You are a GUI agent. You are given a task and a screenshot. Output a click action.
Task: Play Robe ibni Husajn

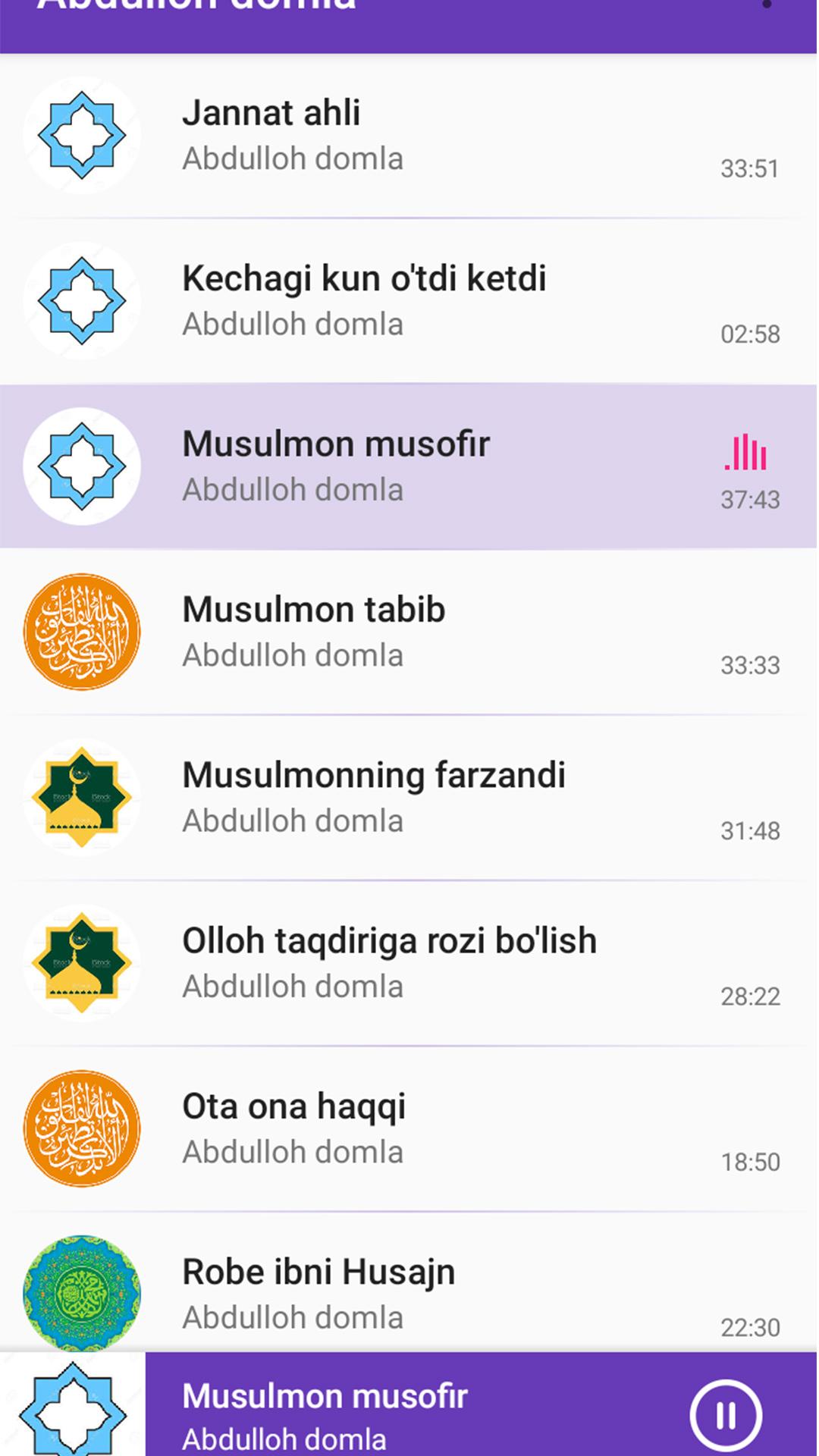[x=409, y=1293]
